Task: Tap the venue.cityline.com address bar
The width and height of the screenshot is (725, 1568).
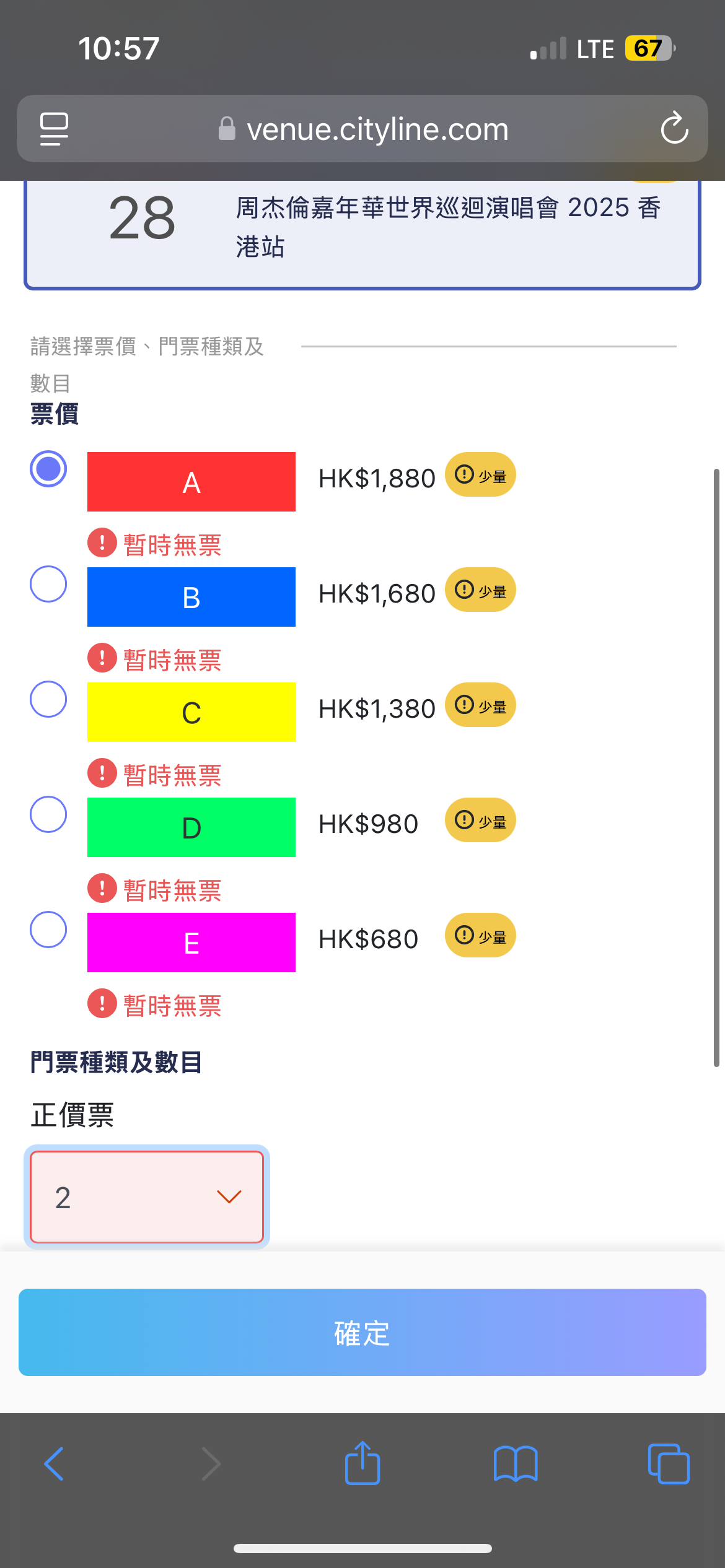Action: 362,129
